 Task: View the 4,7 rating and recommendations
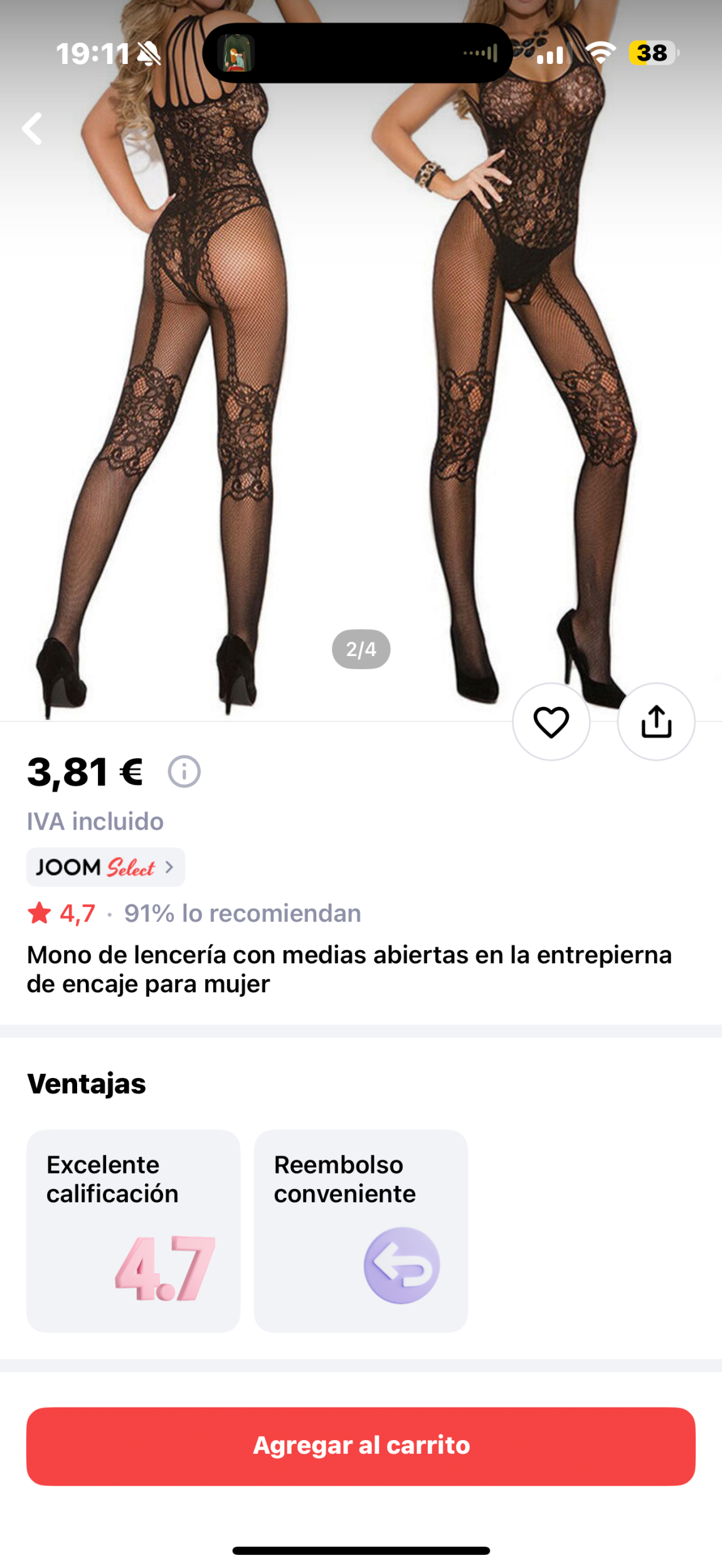point(193,914)
